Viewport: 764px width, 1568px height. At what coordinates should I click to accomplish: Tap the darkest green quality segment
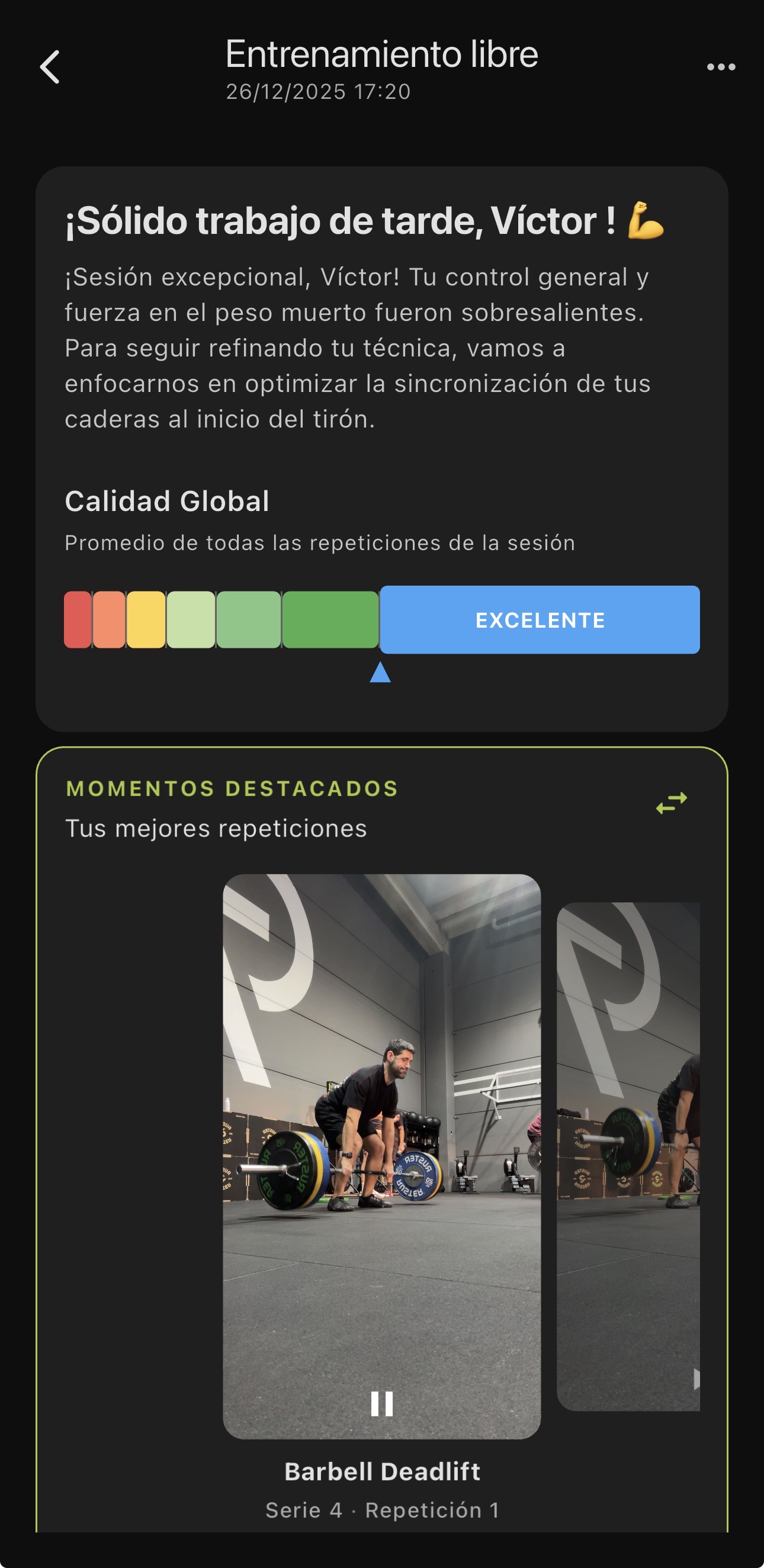329,619
